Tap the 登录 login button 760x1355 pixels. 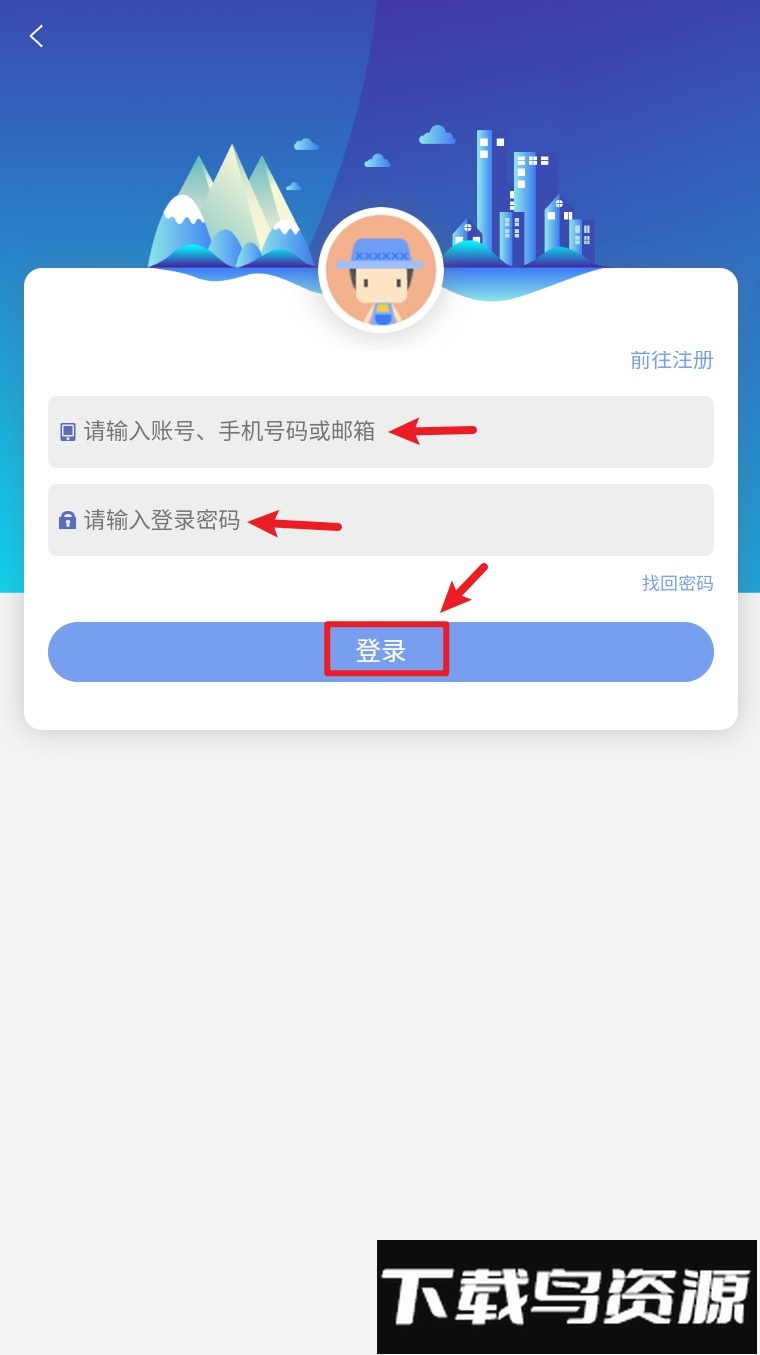(380, 652)
